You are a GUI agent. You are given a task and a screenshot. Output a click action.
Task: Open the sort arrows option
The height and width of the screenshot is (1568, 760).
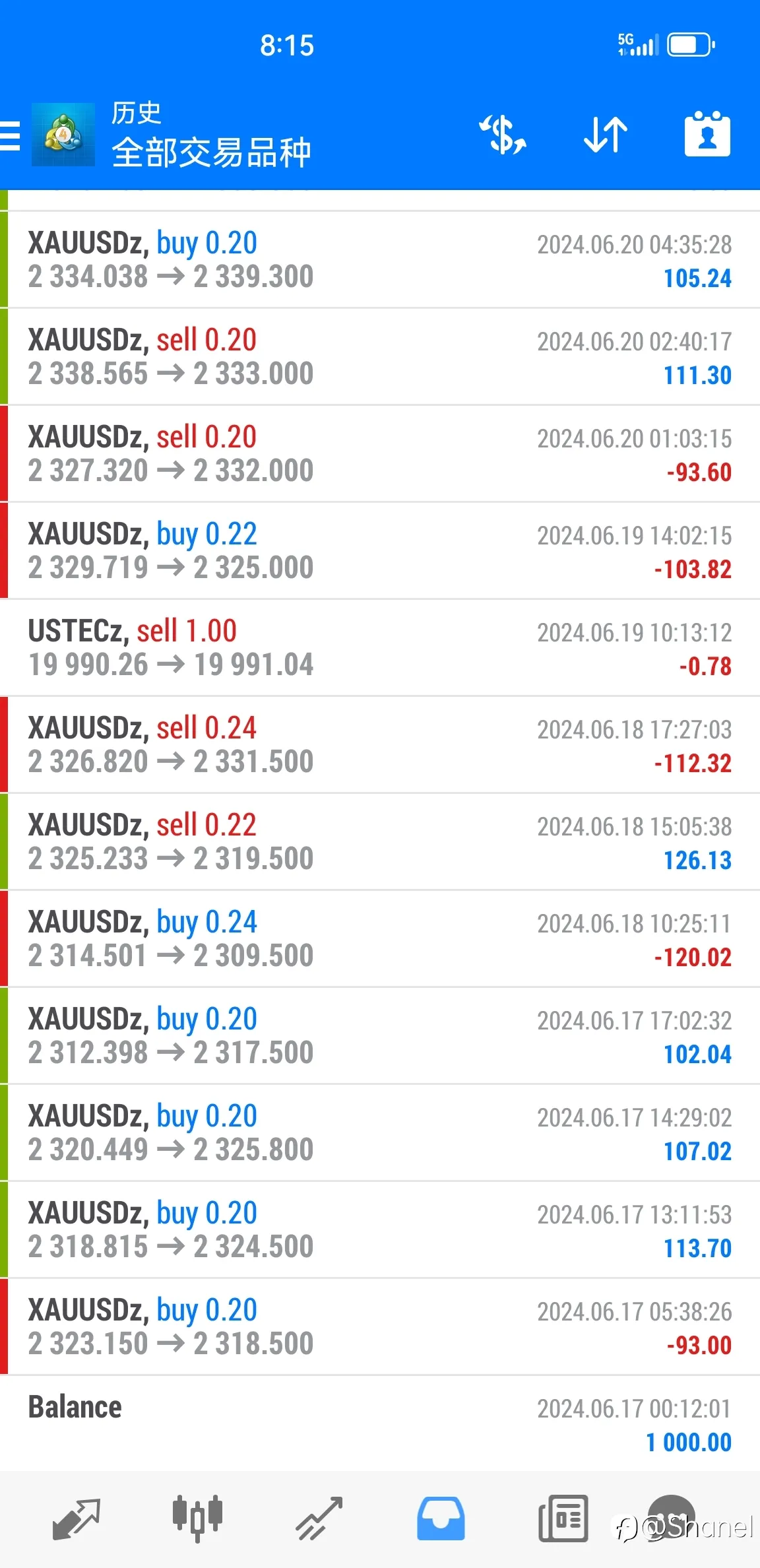[x=606, y=135]
